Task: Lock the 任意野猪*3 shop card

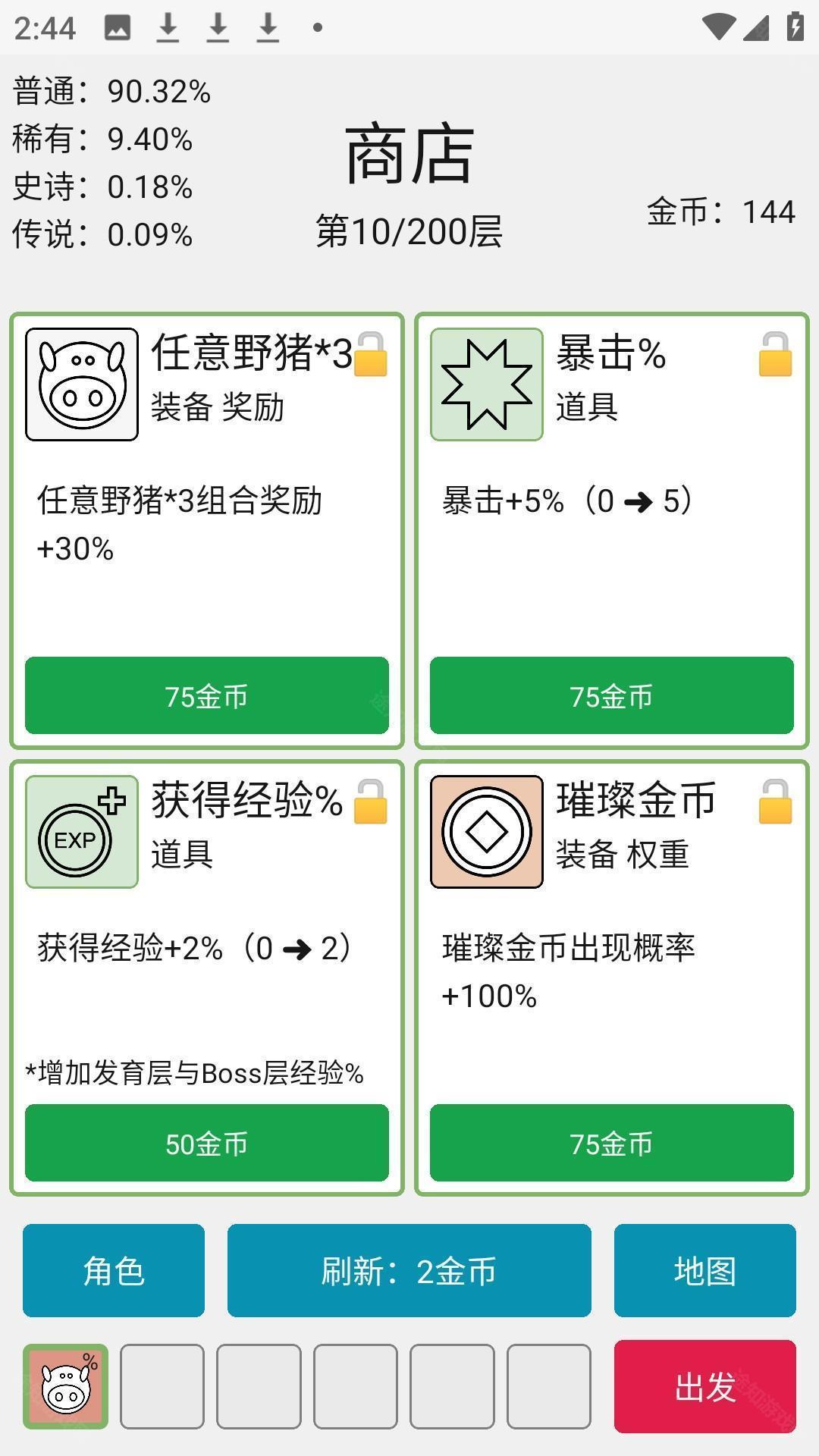Action: (x=370, y=355)
